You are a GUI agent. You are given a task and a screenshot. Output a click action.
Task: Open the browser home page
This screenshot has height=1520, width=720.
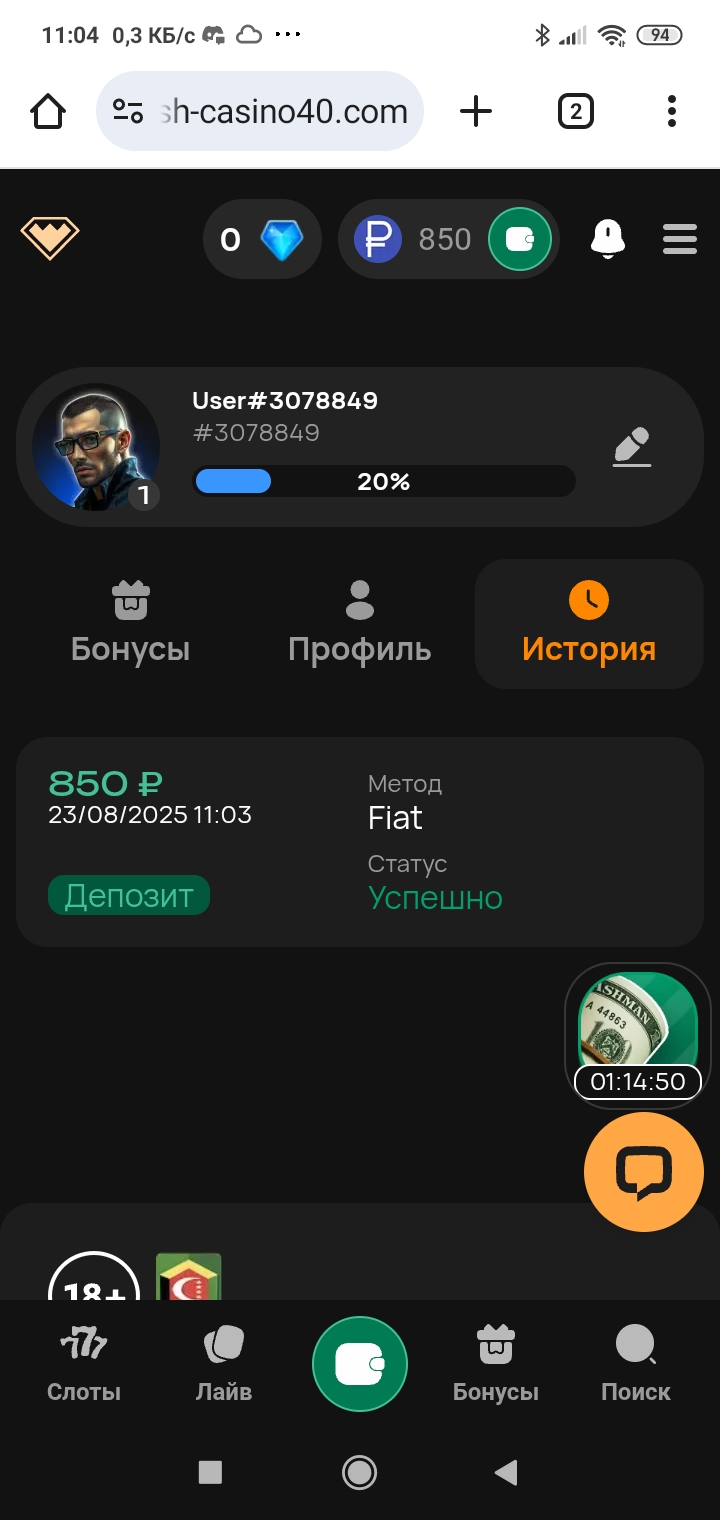coord(48,111)
